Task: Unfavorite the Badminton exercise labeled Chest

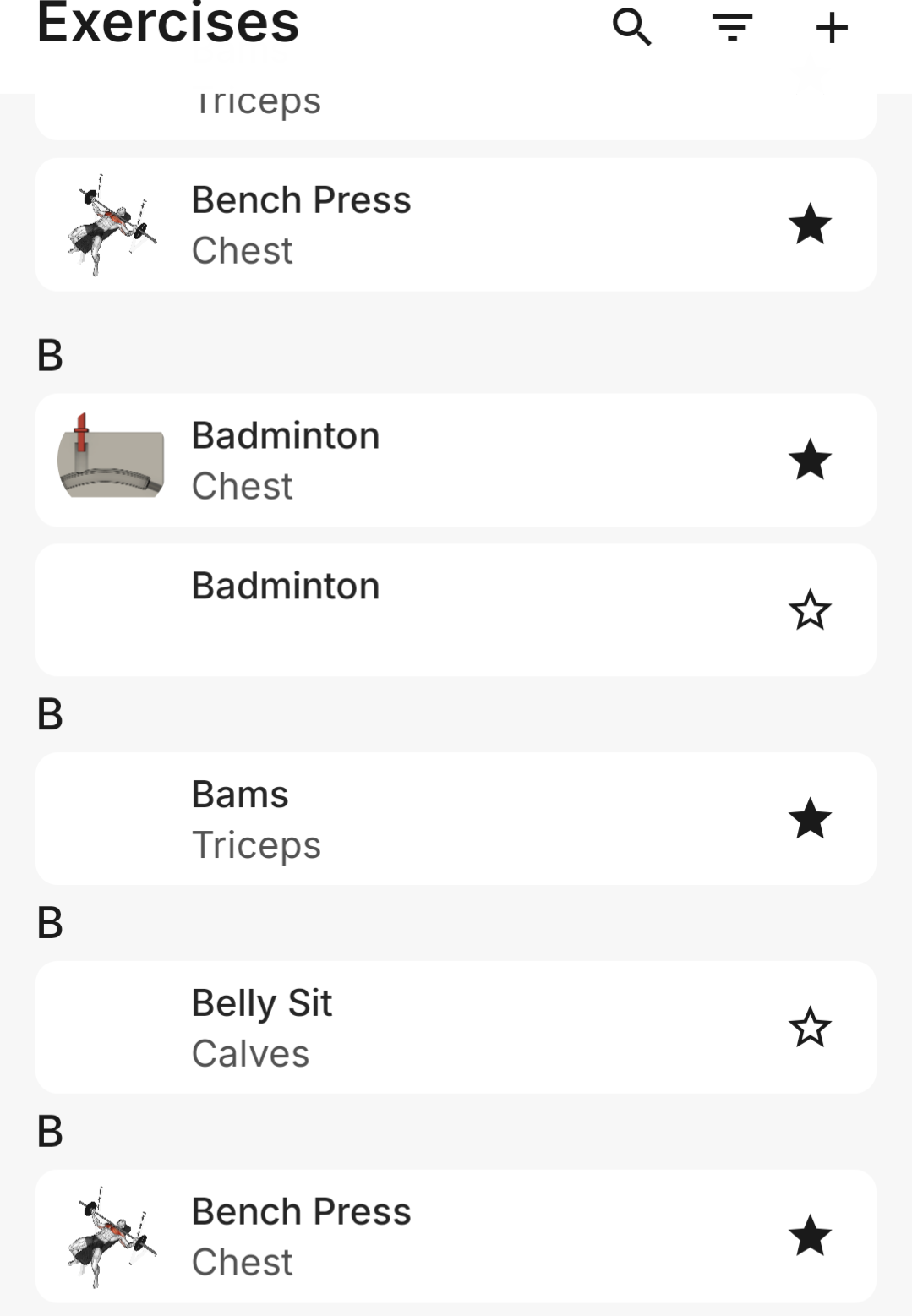Action: point(810,461)
